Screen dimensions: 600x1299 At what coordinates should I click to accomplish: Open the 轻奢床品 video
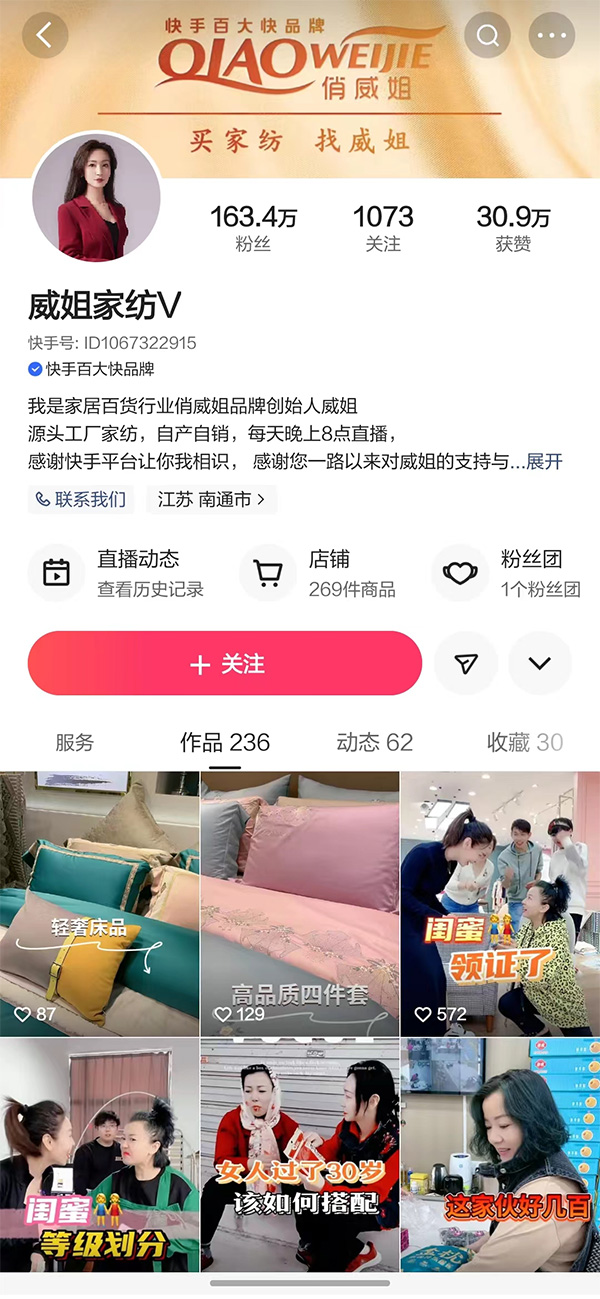pyautogui.click(x=99, y=904)
